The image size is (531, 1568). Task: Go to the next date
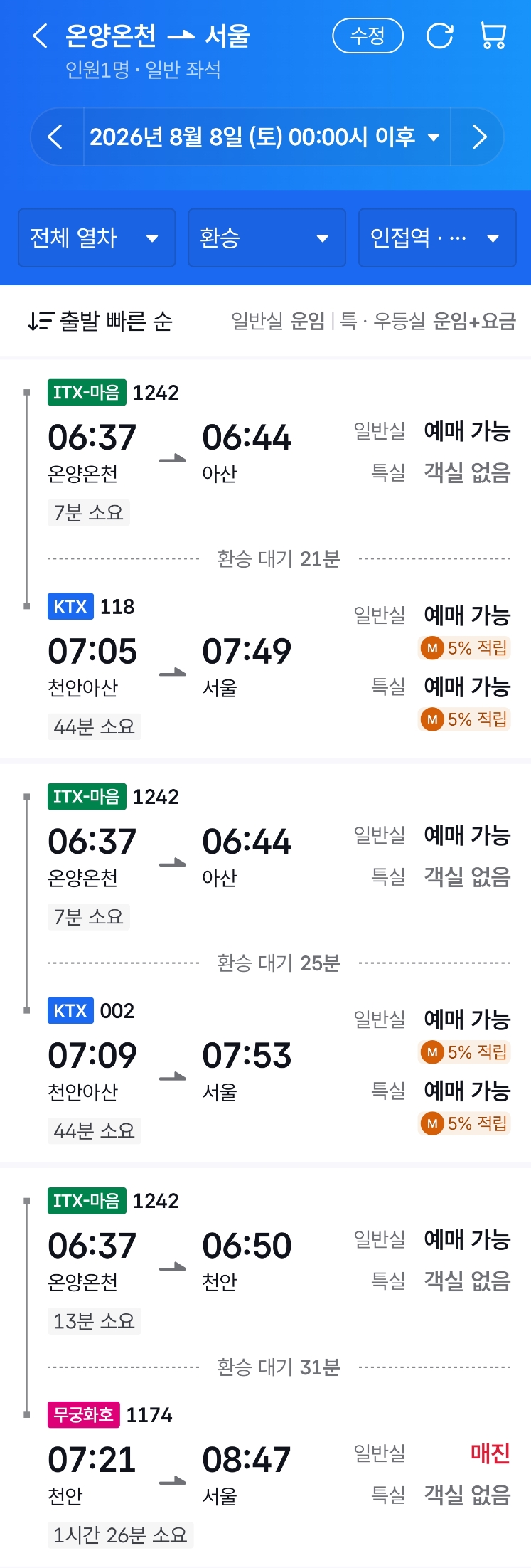[478, 137]
